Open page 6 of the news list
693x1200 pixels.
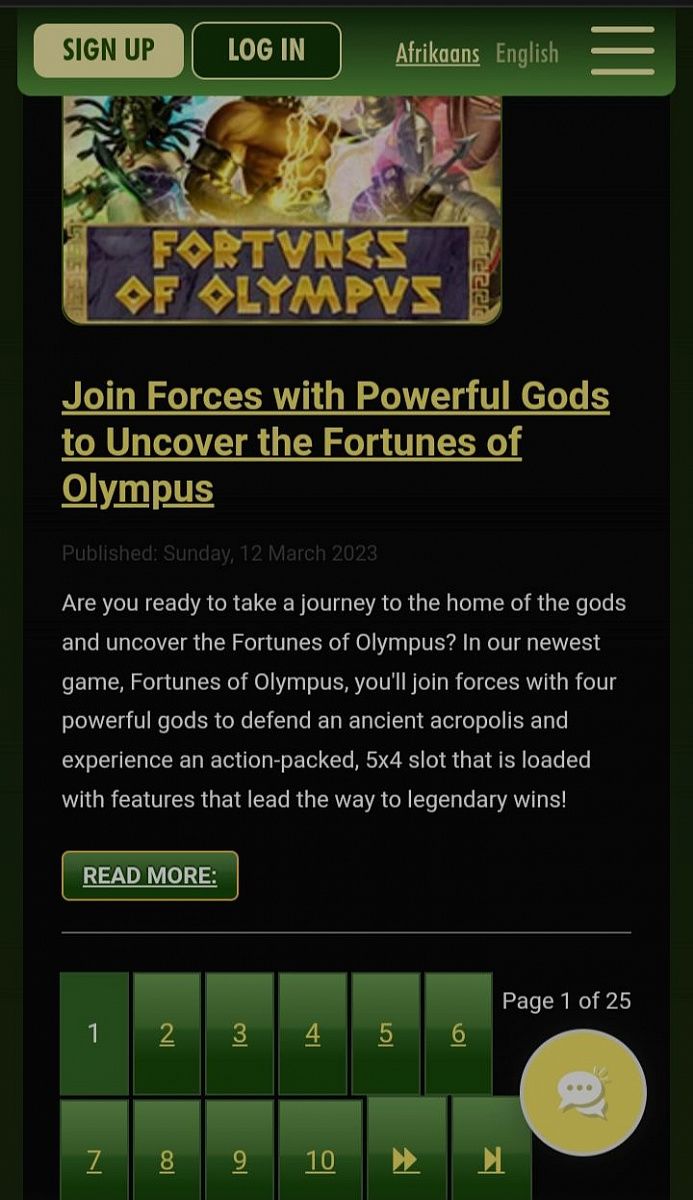(458, 1034)
